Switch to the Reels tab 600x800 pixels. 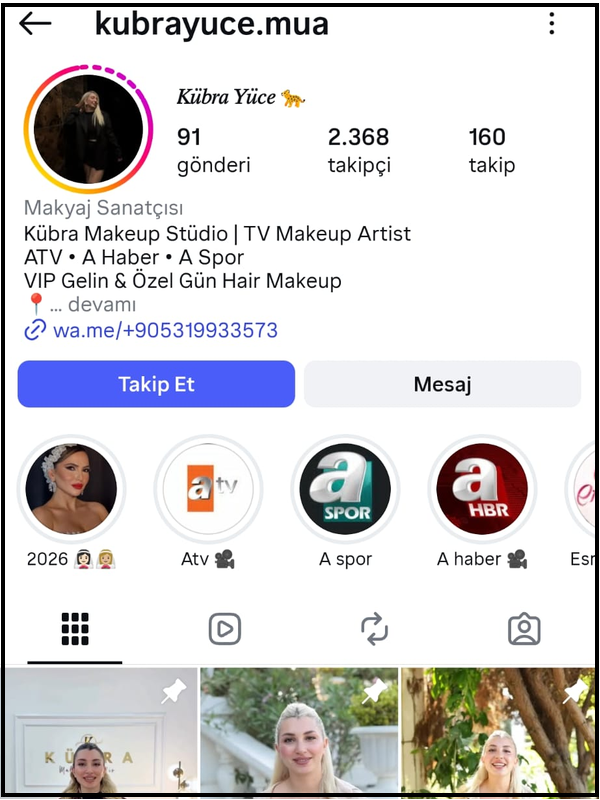click(x=225, y=629)
